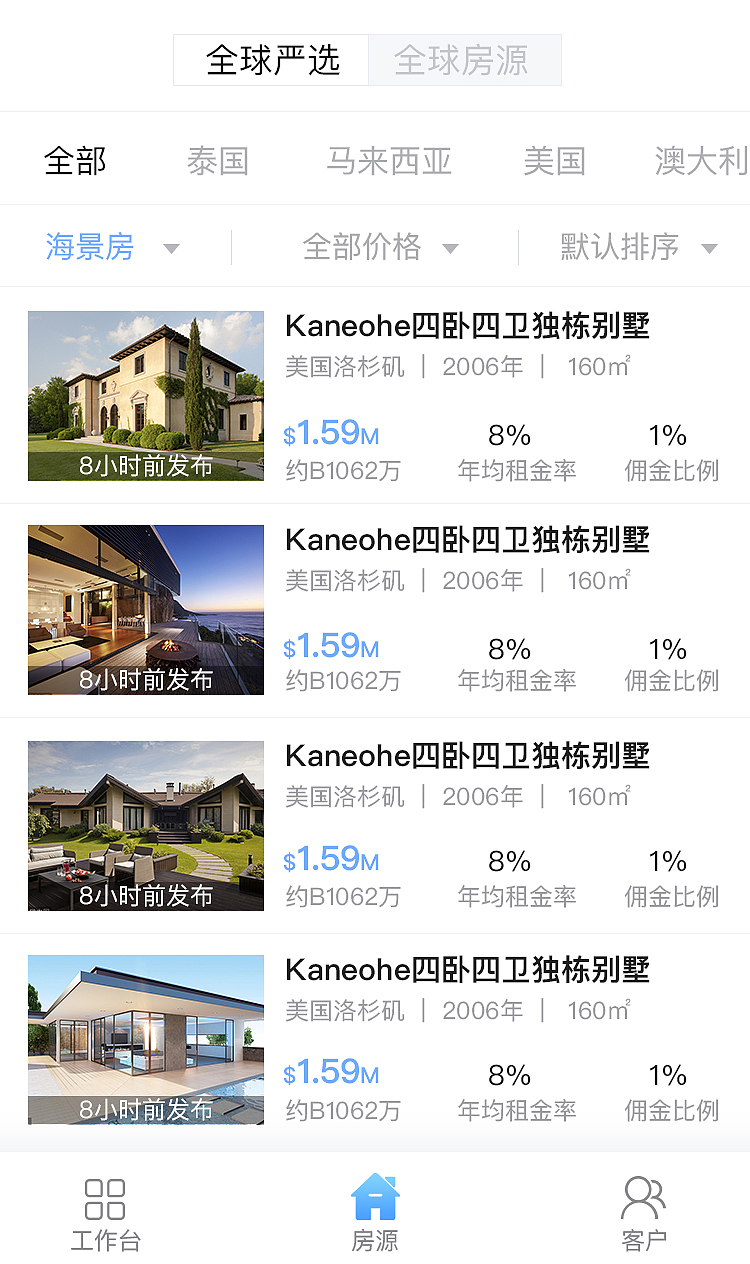This screenshot has width=750, height=1264.
Task: Open the 全部价格 price dropdown
Action: 380,247
